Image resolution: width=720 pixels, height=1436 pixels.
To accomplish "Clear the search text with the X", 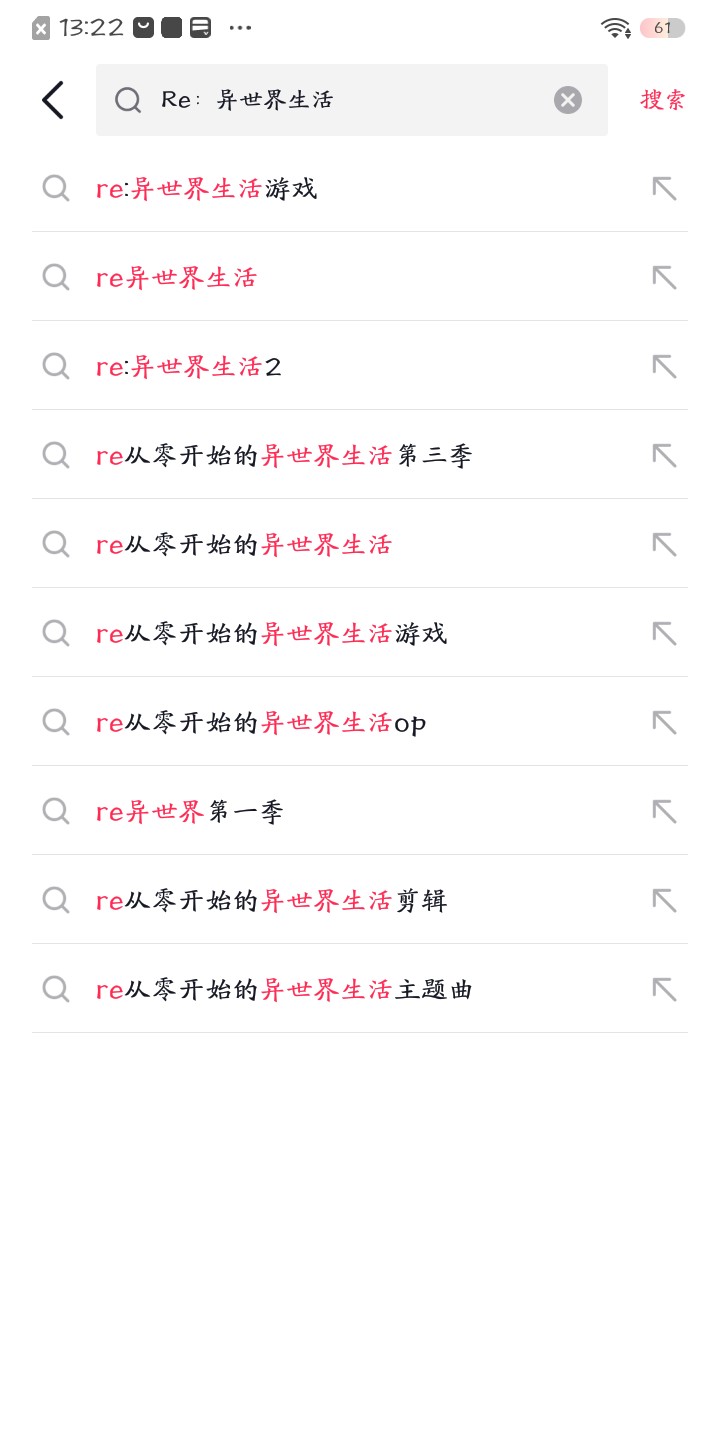I will point(567,100).
